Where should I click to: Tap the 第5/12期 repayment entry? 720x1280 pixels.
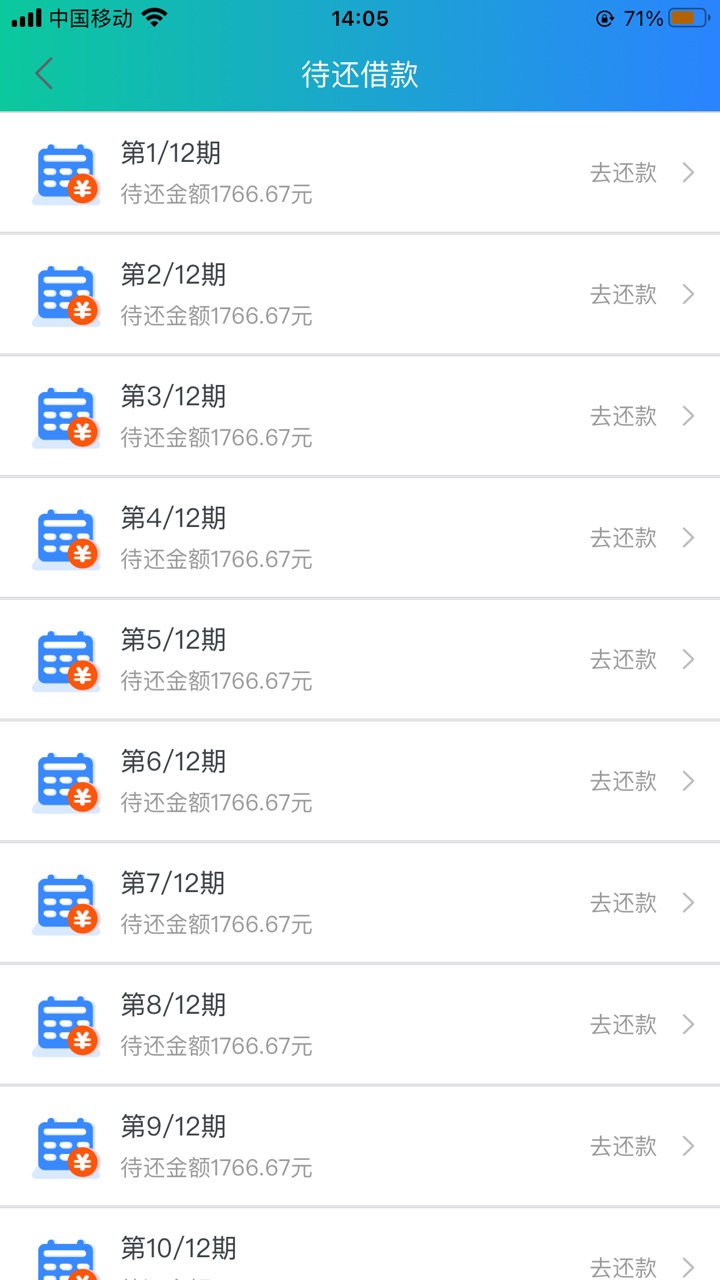360,659
